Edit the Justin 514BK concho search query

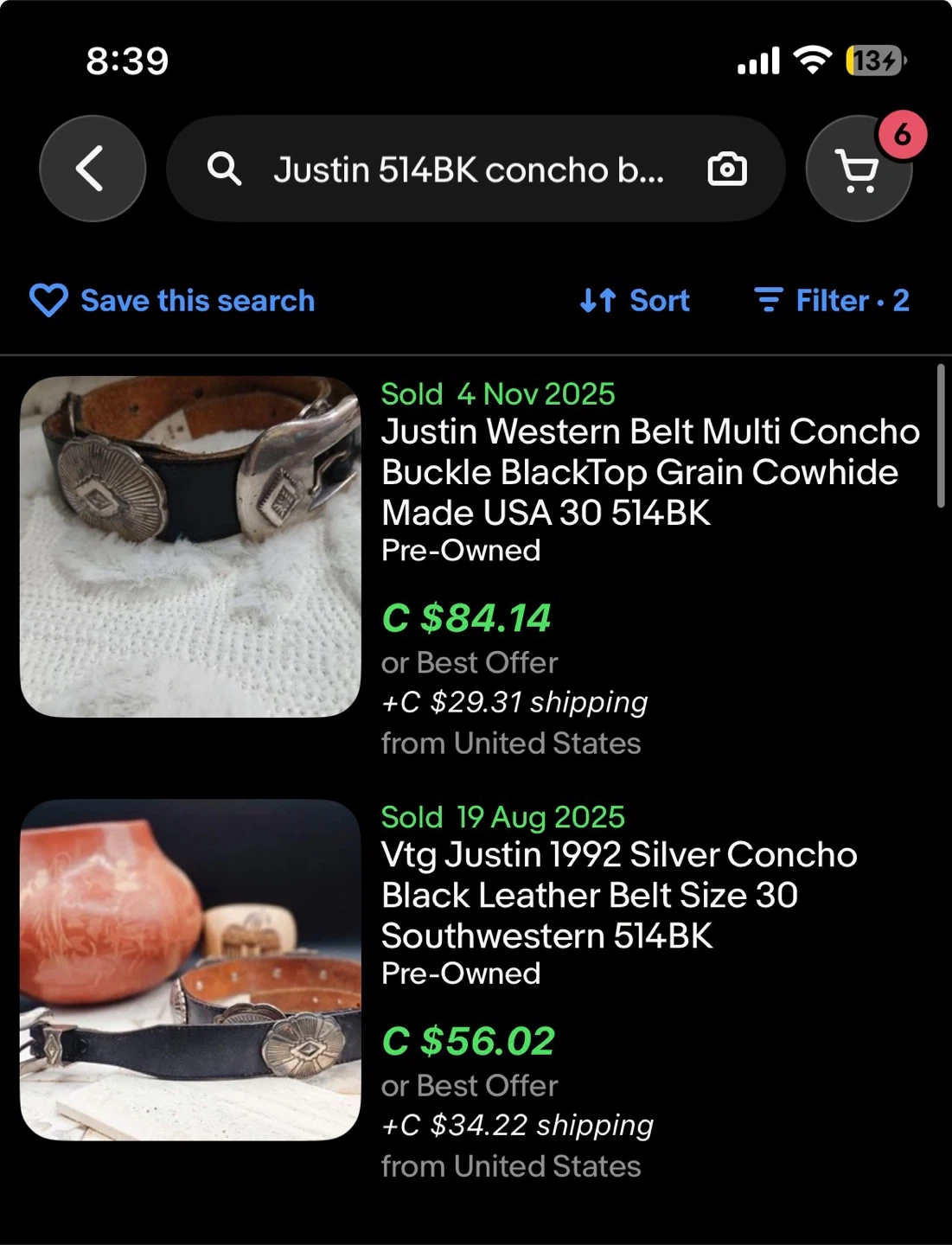coord(468,169)
